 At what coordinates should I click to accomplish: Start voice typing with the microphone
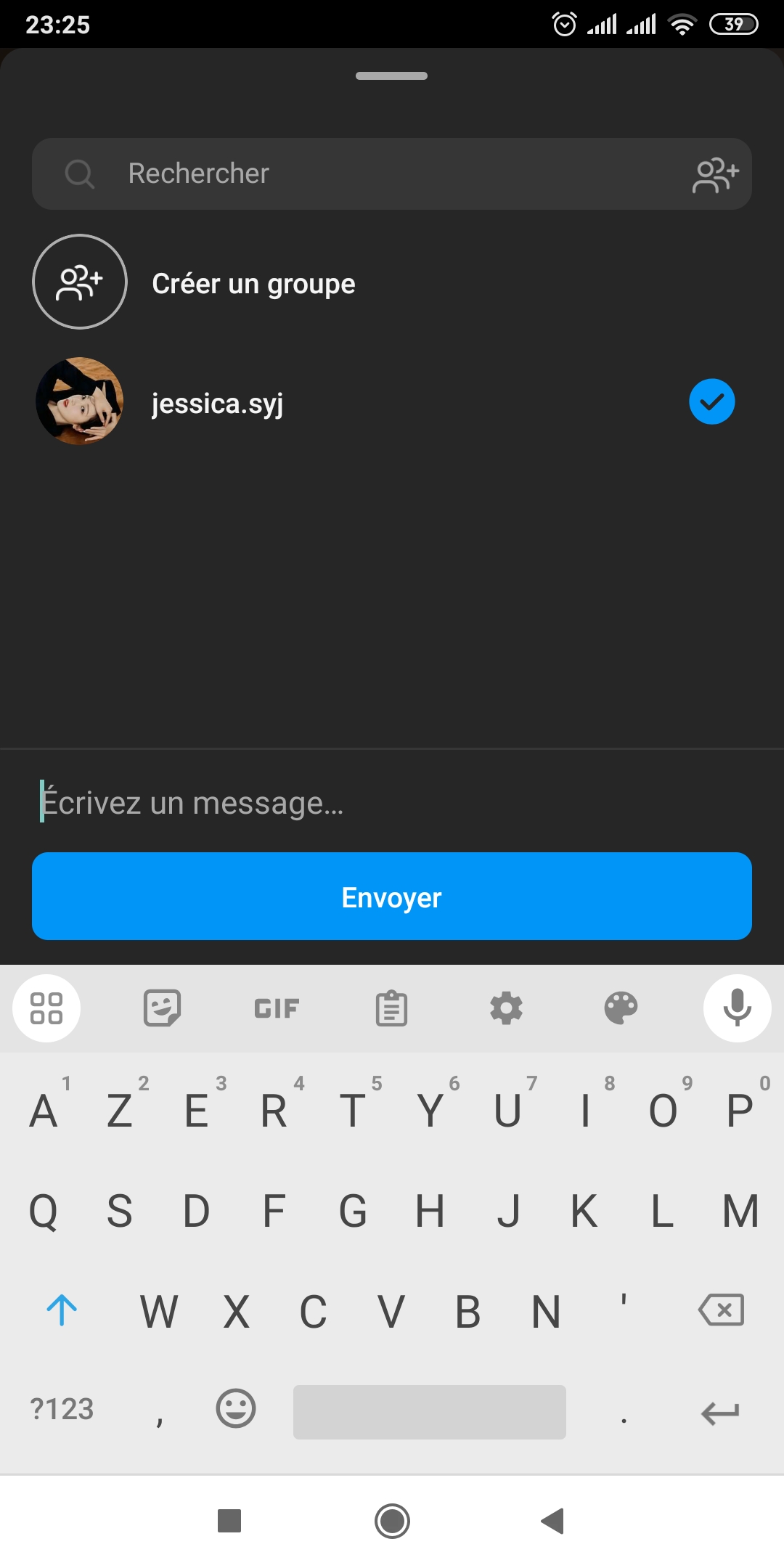(x=737, y=1008)
